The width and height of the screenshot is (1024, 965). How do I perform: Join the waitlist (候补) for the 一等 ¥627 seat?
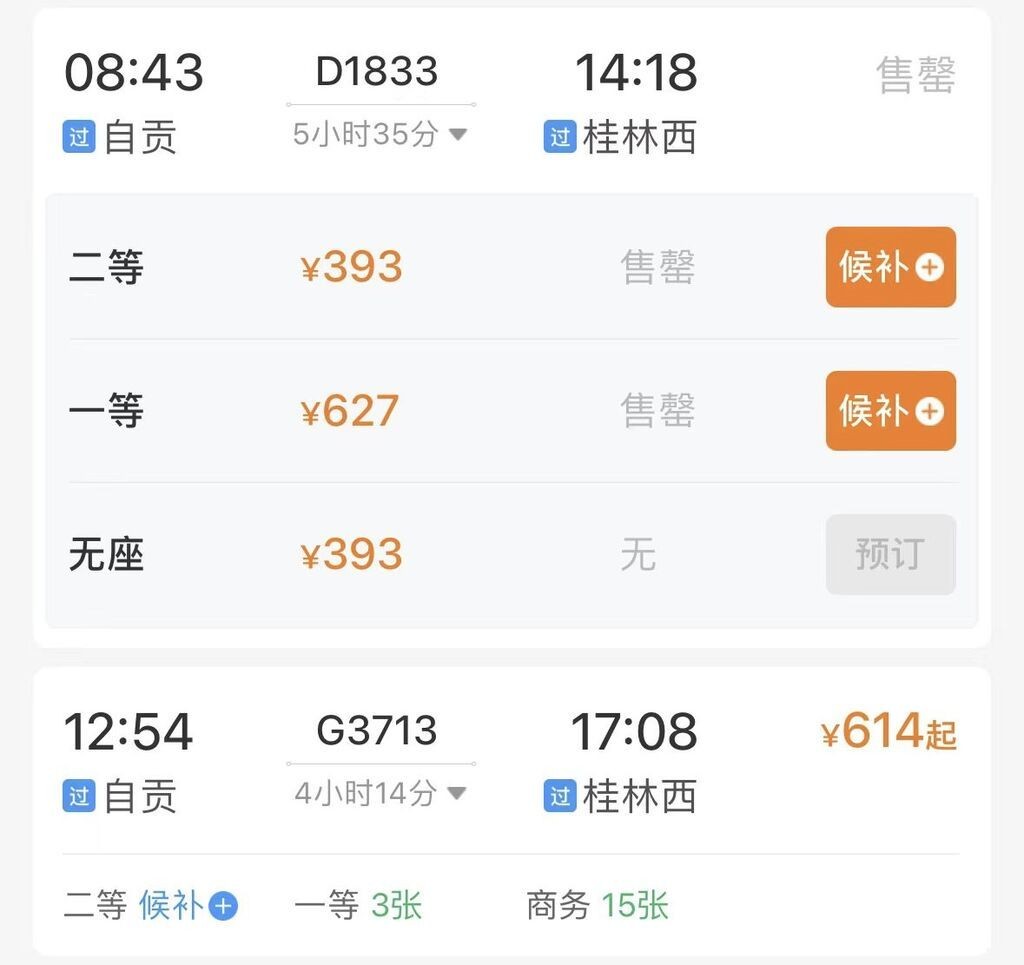[890, 411]
